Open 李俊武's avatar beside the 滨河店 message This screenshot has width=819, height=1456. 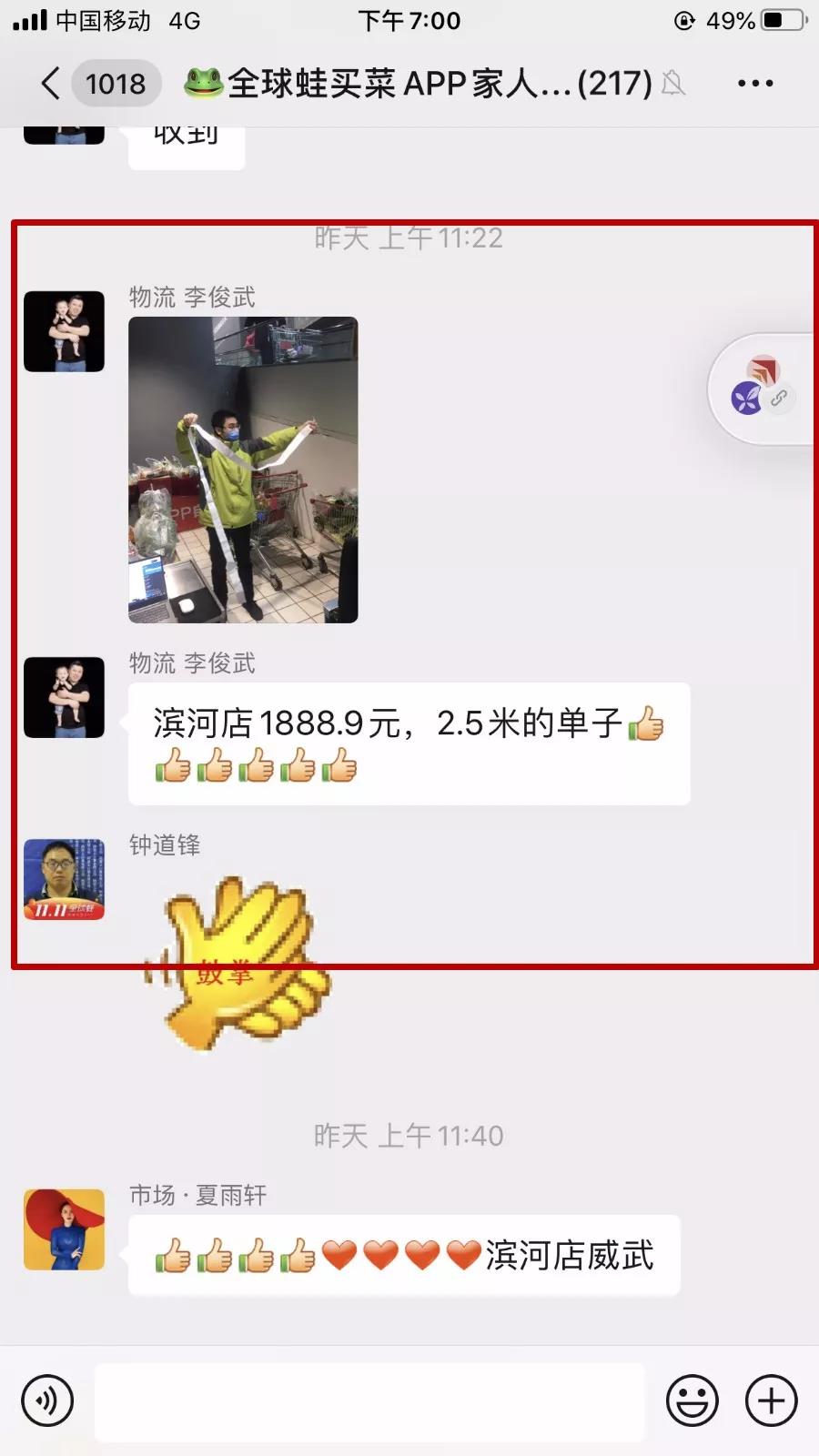point(64,697)
